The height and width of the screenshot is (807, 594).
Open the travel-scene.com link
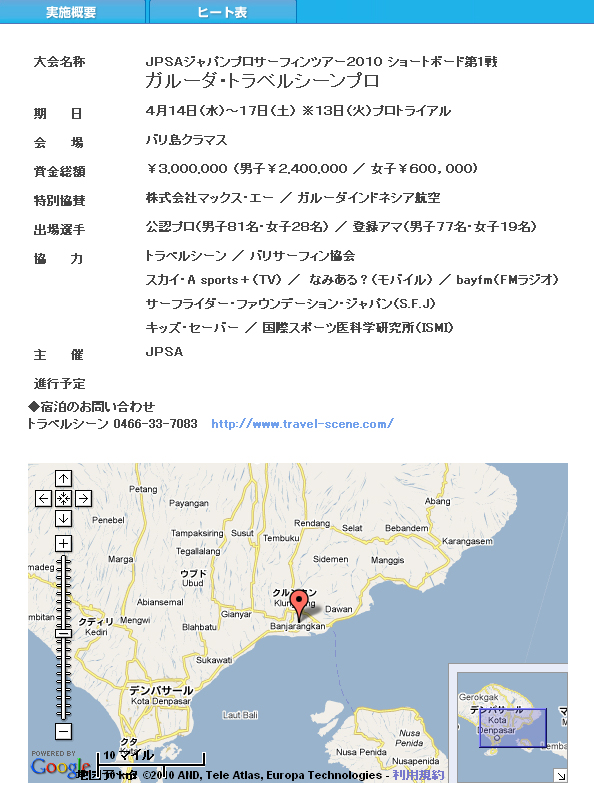coord(302,424)
